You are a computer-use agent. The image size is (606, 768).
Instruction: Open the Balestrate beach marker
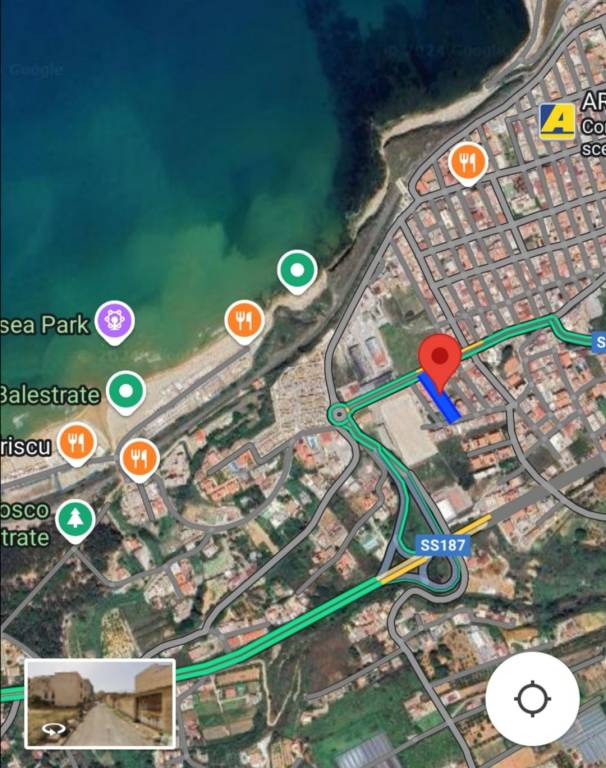click(x=125, y=391)
